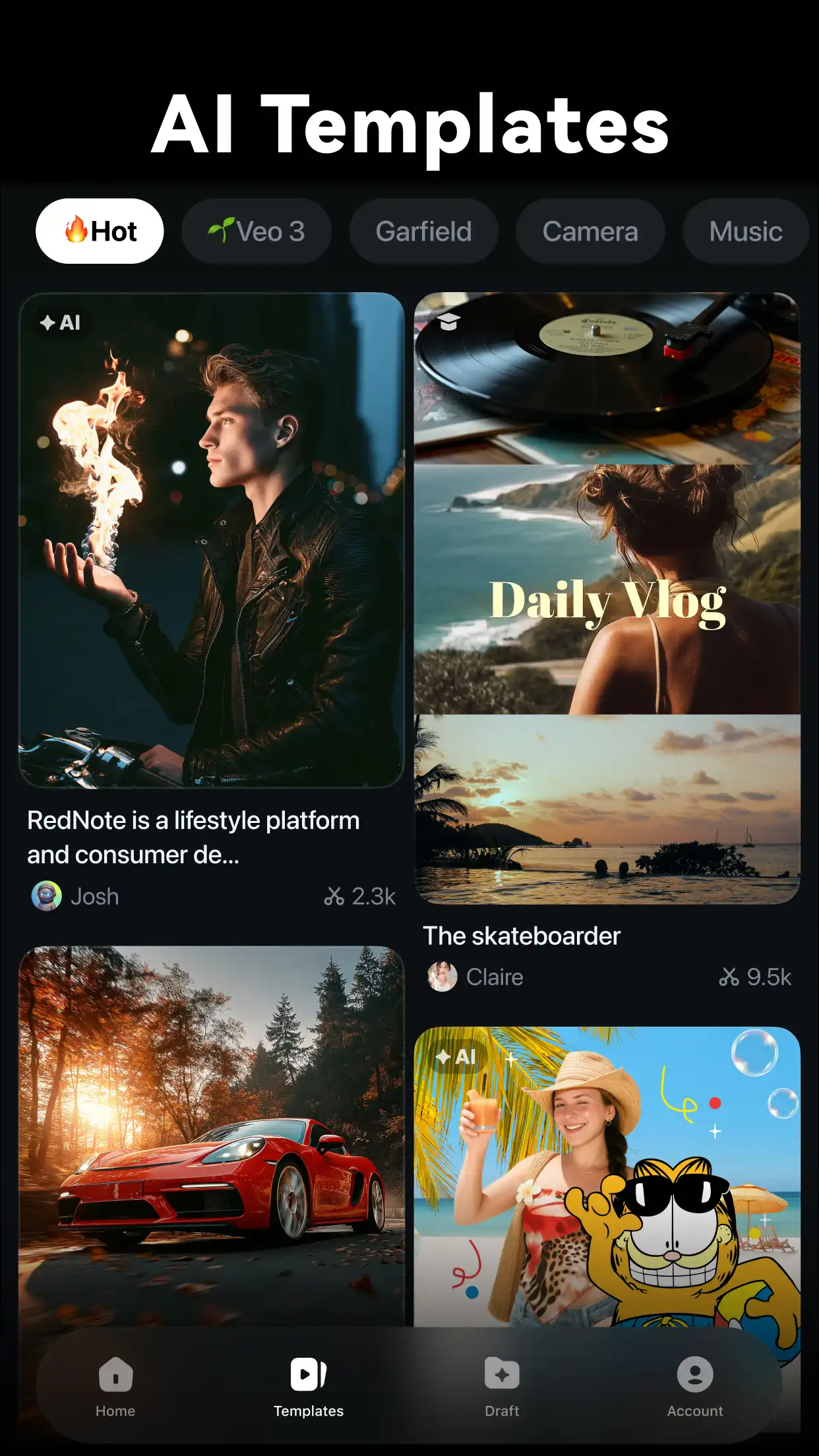Enable the Hot filter
This screenshot has height=1456, width=819.
pos(99,231)
